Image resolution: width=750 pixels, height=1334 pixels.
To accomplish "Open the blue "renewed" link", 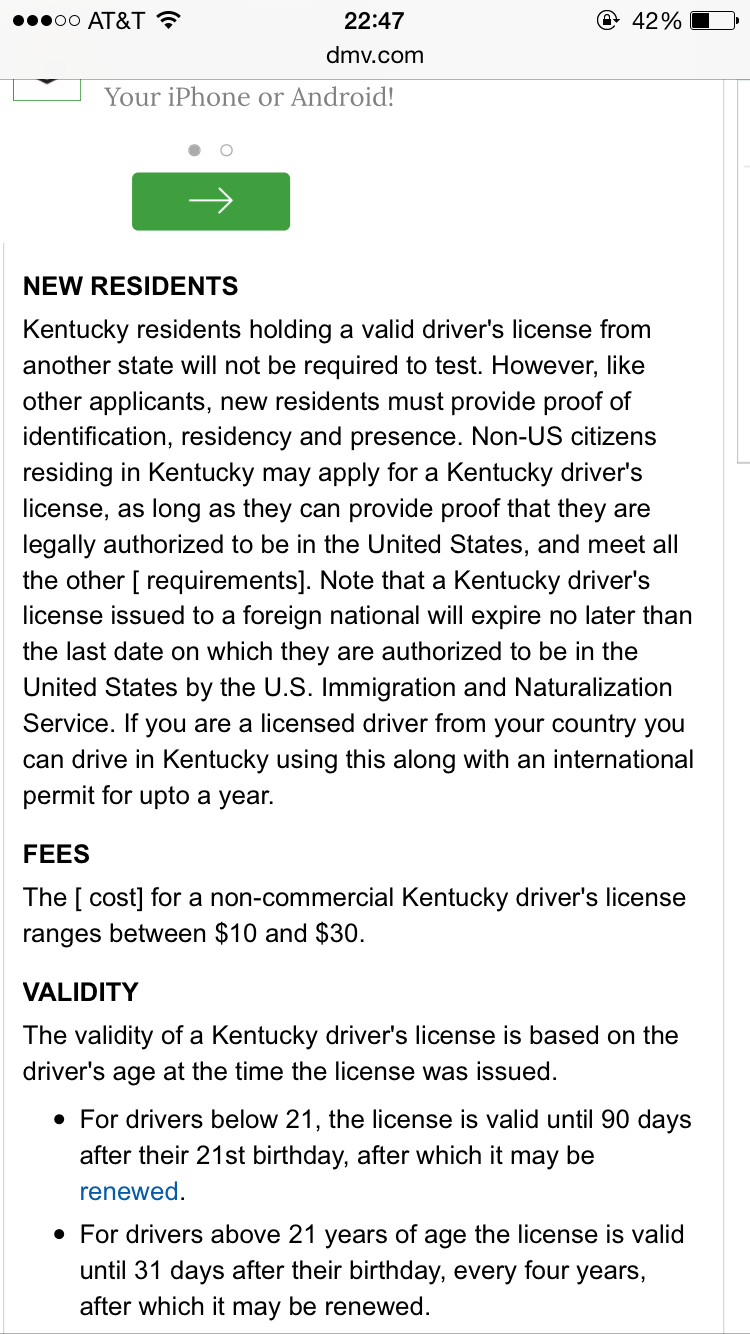I will [x=129, y=1191].
